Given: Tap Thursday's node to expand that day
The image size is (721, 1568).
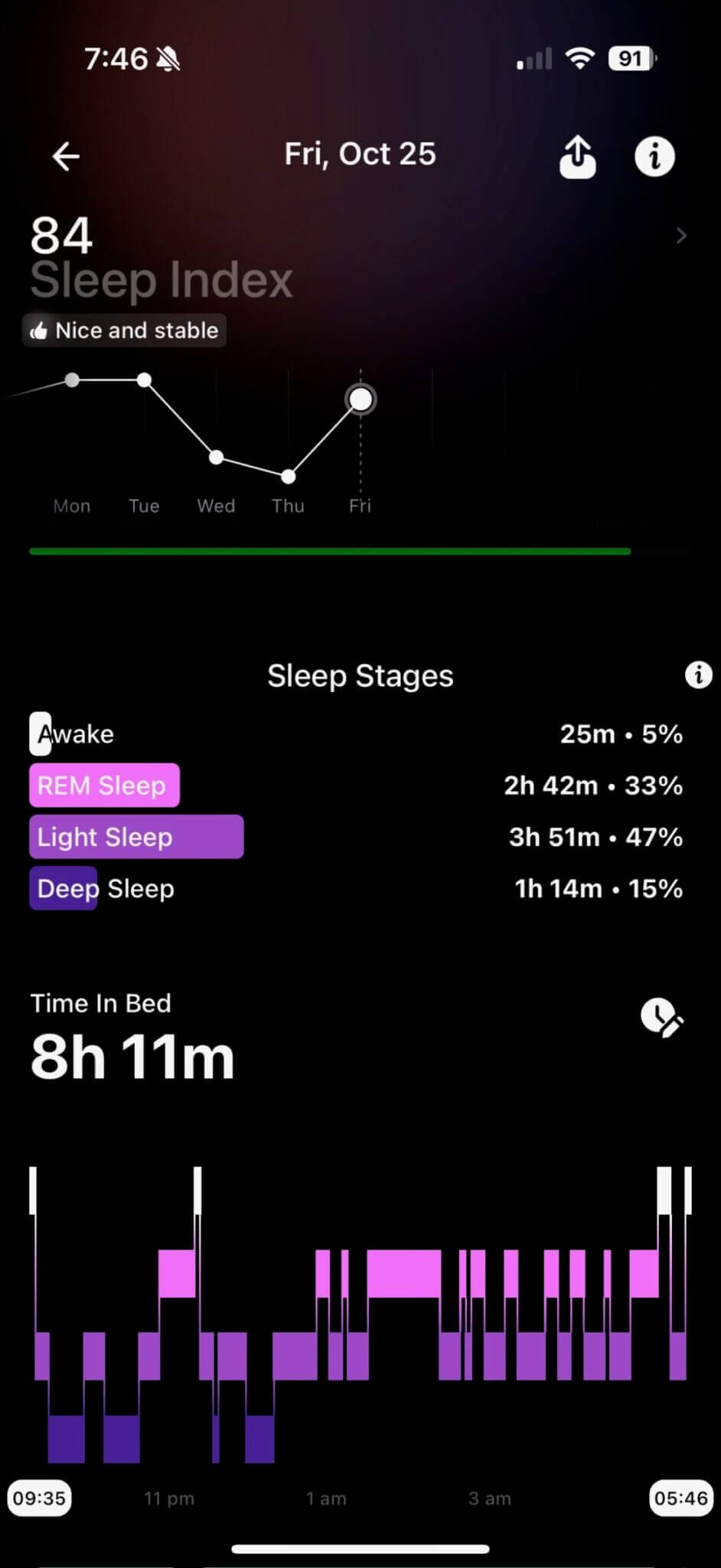Looking at the screenshot, I should point(287,475).
